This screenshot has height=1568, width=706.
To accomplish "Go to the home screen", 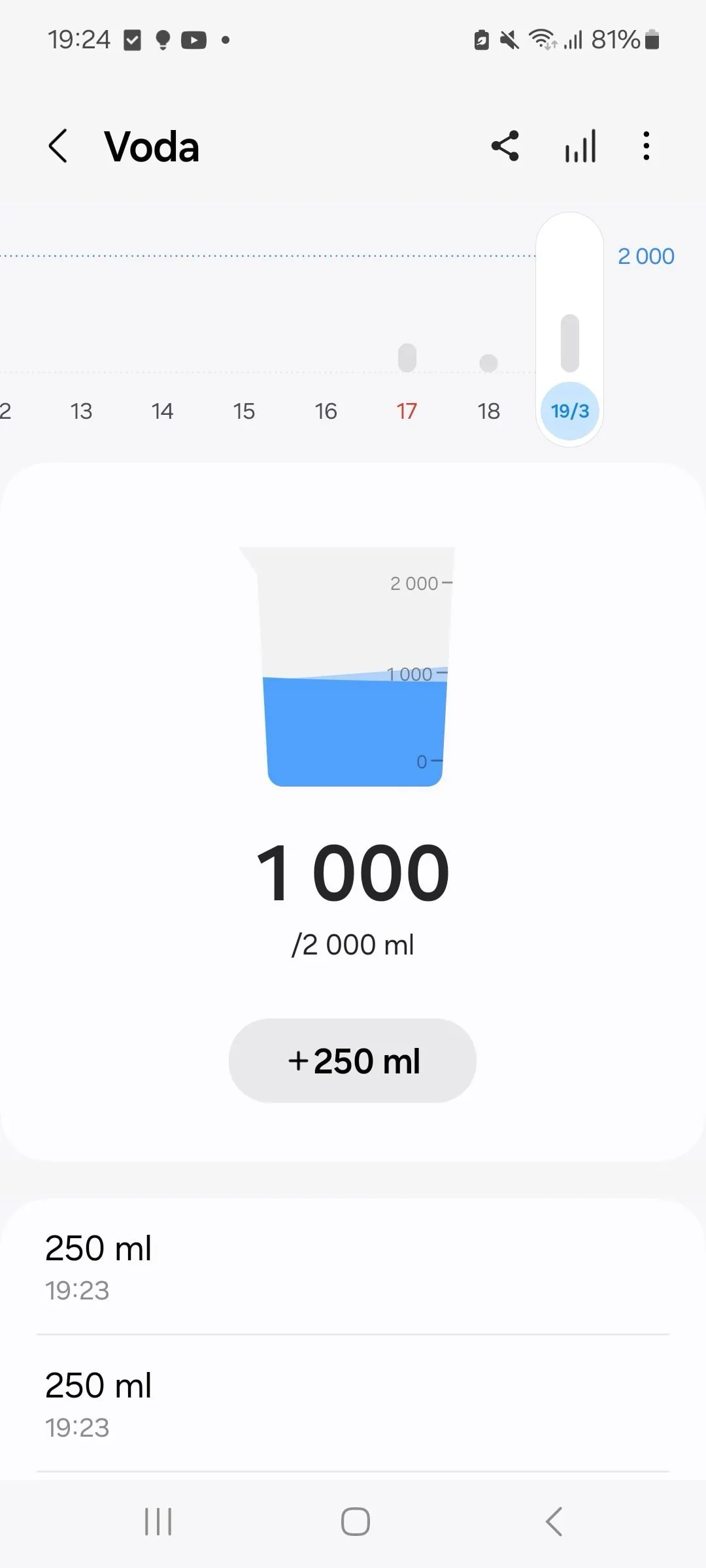I will coord(355,1522).
